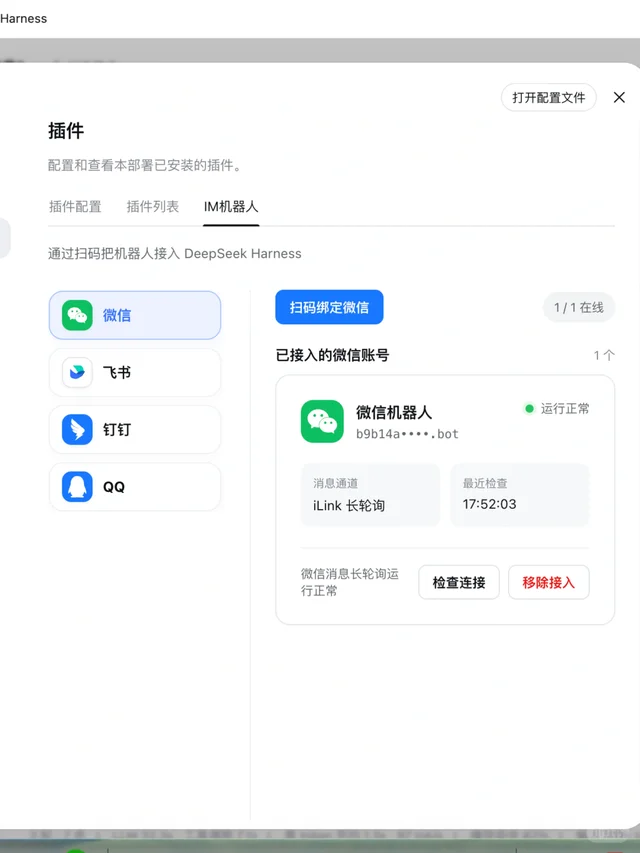Select 微信 in the platform list

coord(135,316)
